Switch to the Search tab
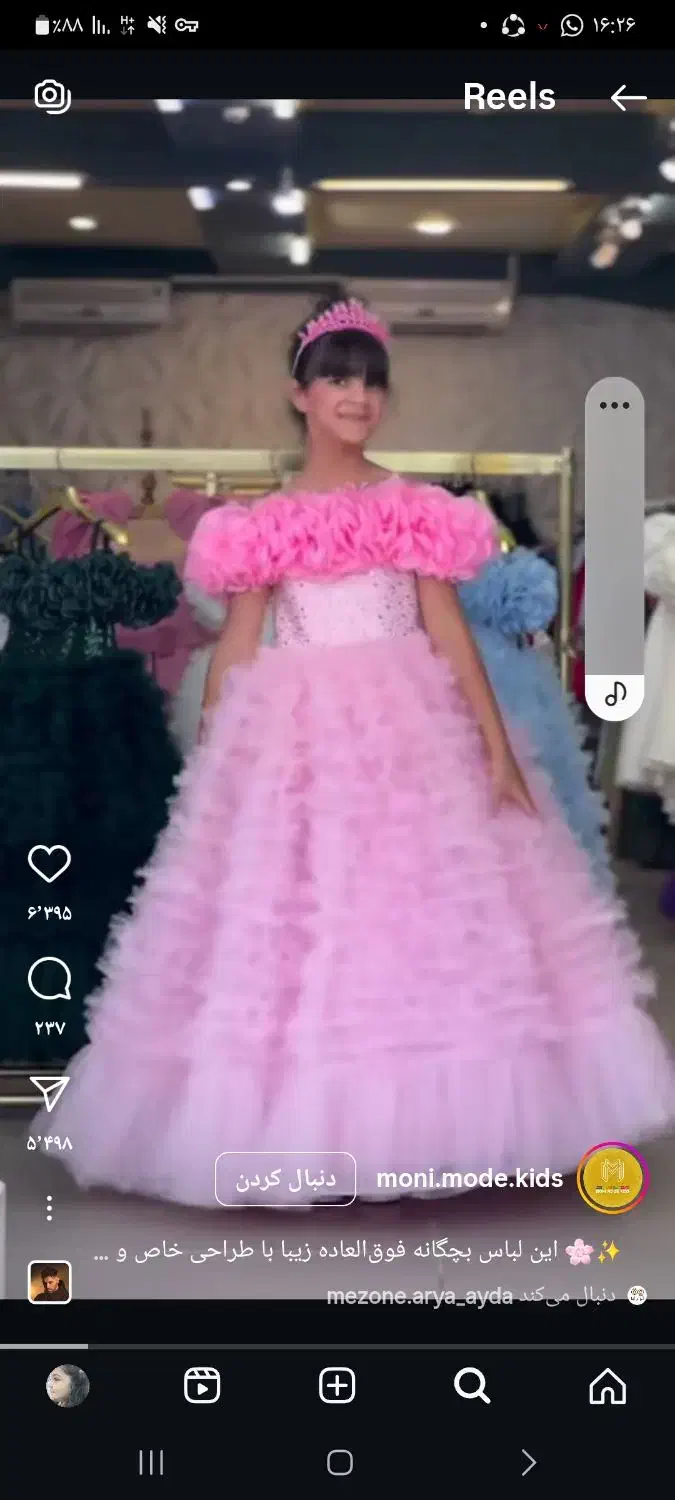Viewport: 675px width, 1500px height. point(472,1386)
